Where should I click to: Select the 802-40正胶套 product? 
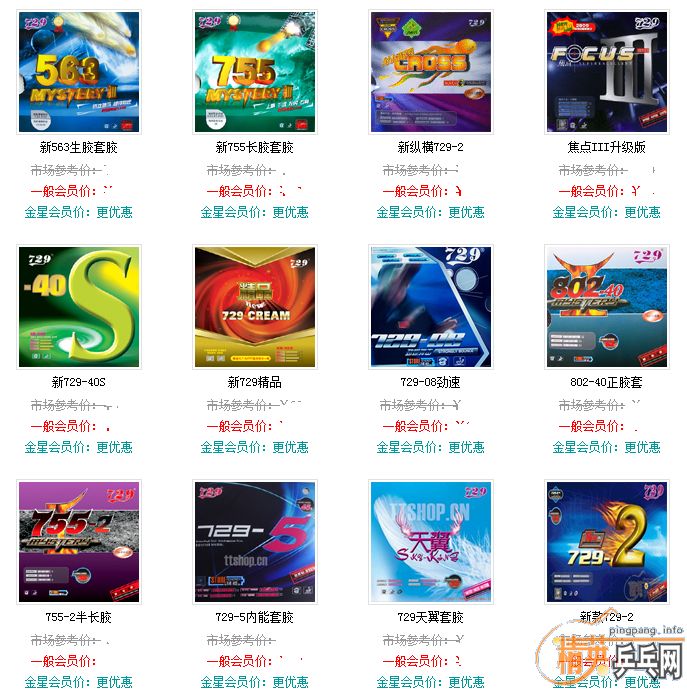click(x=607, y=307)
